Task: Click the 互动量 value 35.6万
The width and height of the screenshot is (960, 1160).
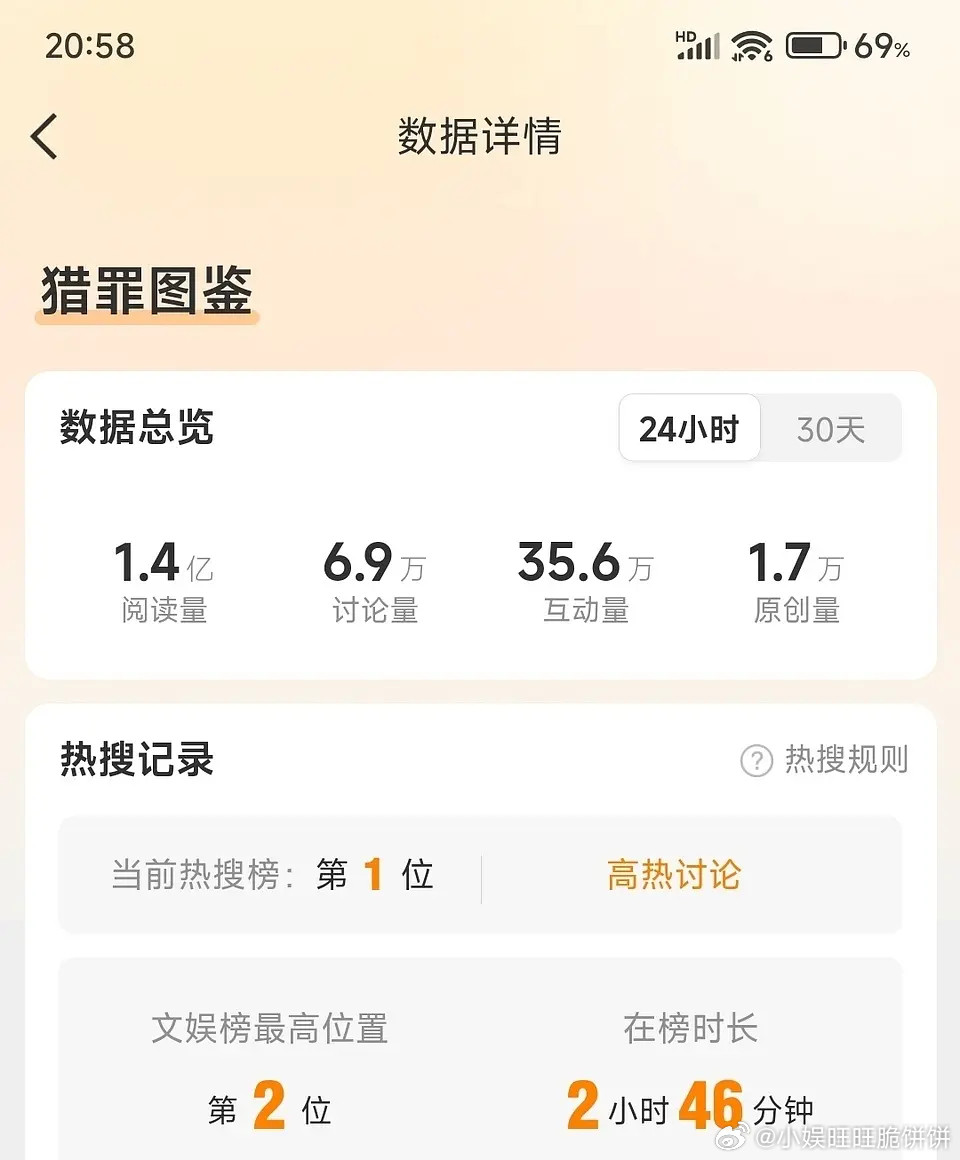Action: (584, 580)
